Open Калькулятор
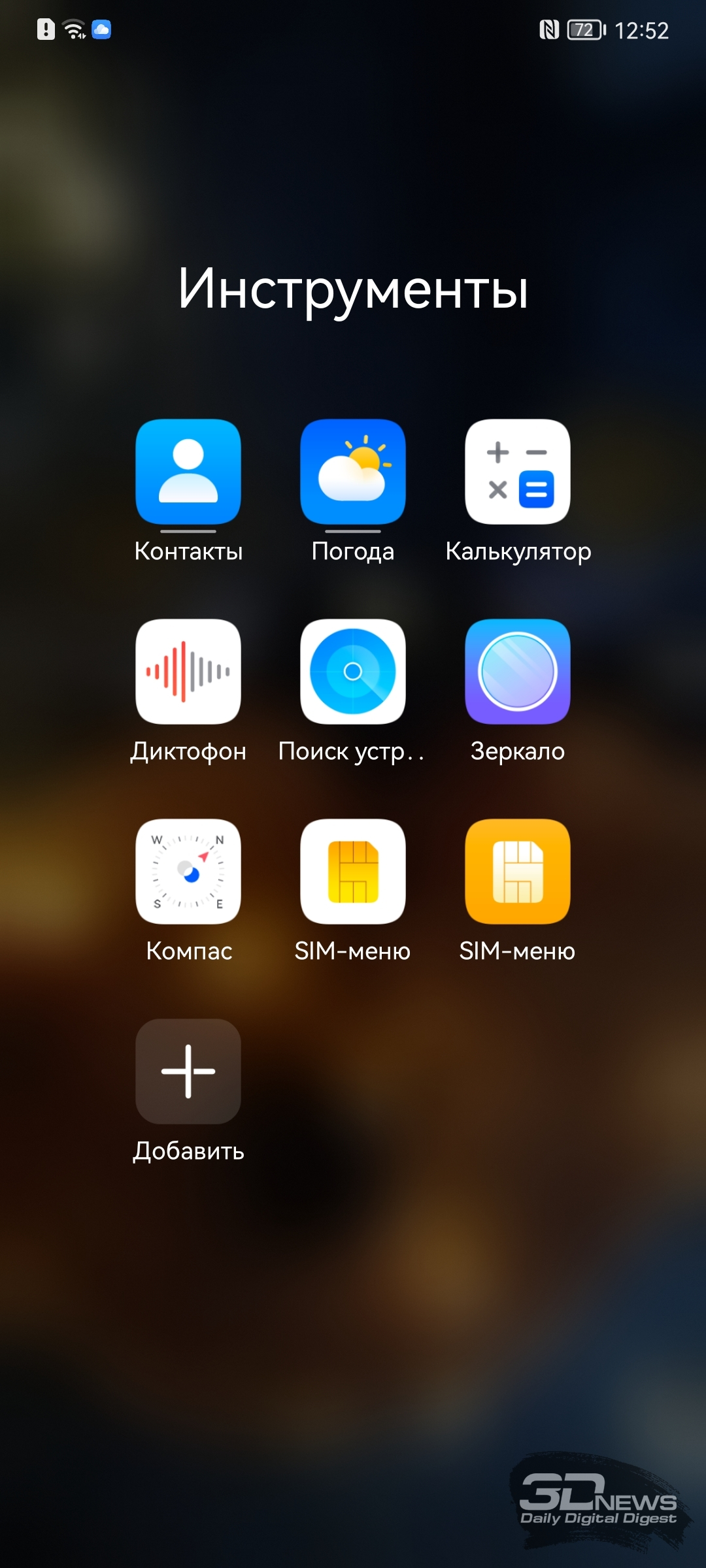The image size is (706, 1568). 518,472
